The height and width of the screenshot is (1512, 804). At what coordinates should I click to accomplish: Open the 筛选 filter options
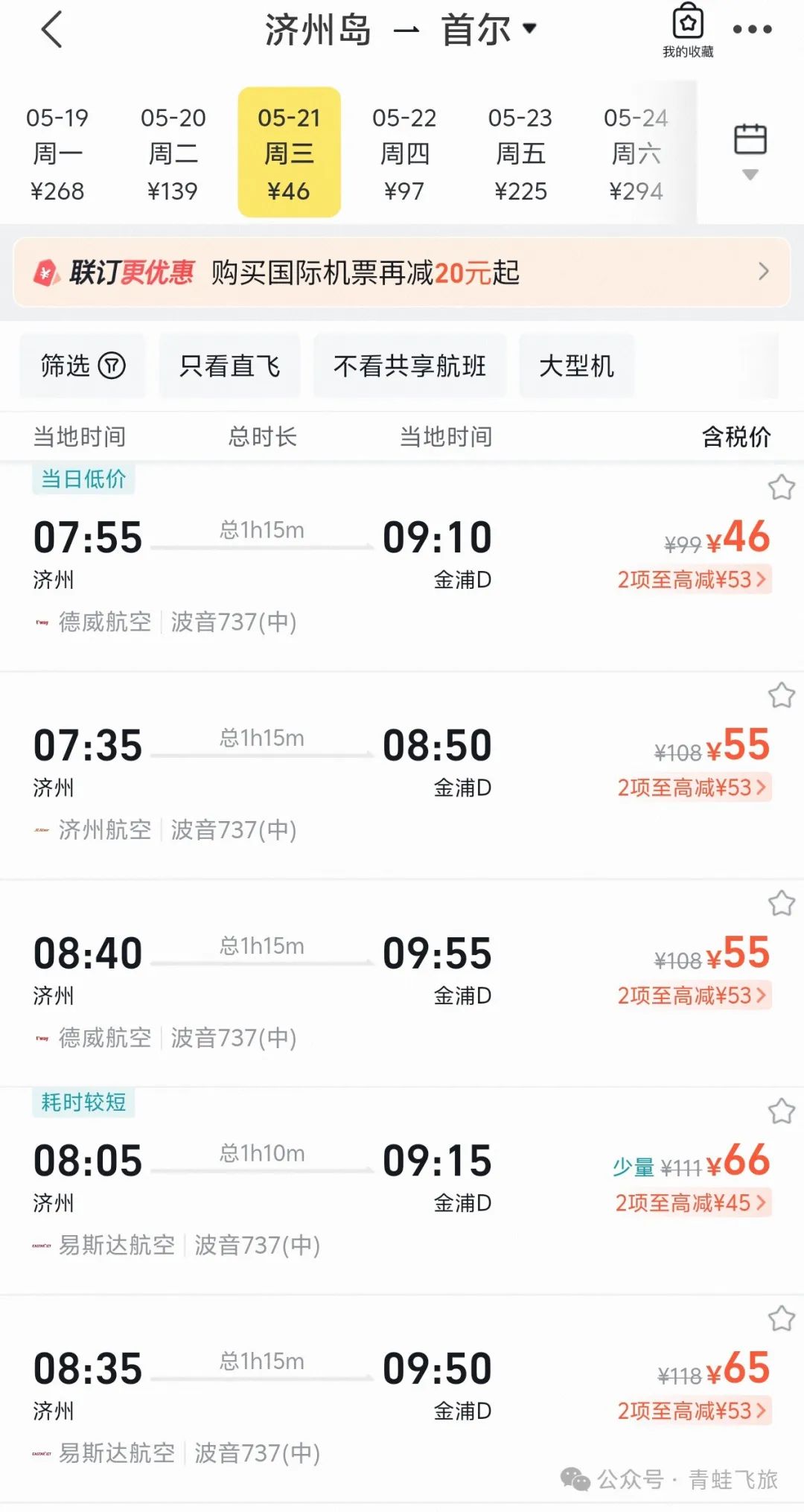83,366
